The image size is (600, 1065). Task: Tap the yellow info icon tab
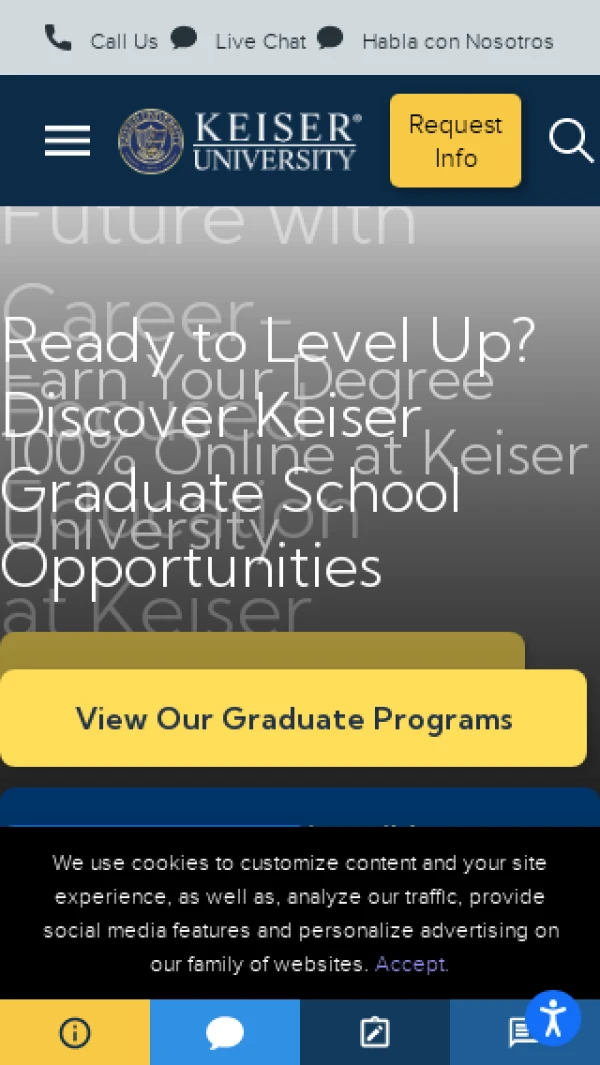click(75, 1032)
